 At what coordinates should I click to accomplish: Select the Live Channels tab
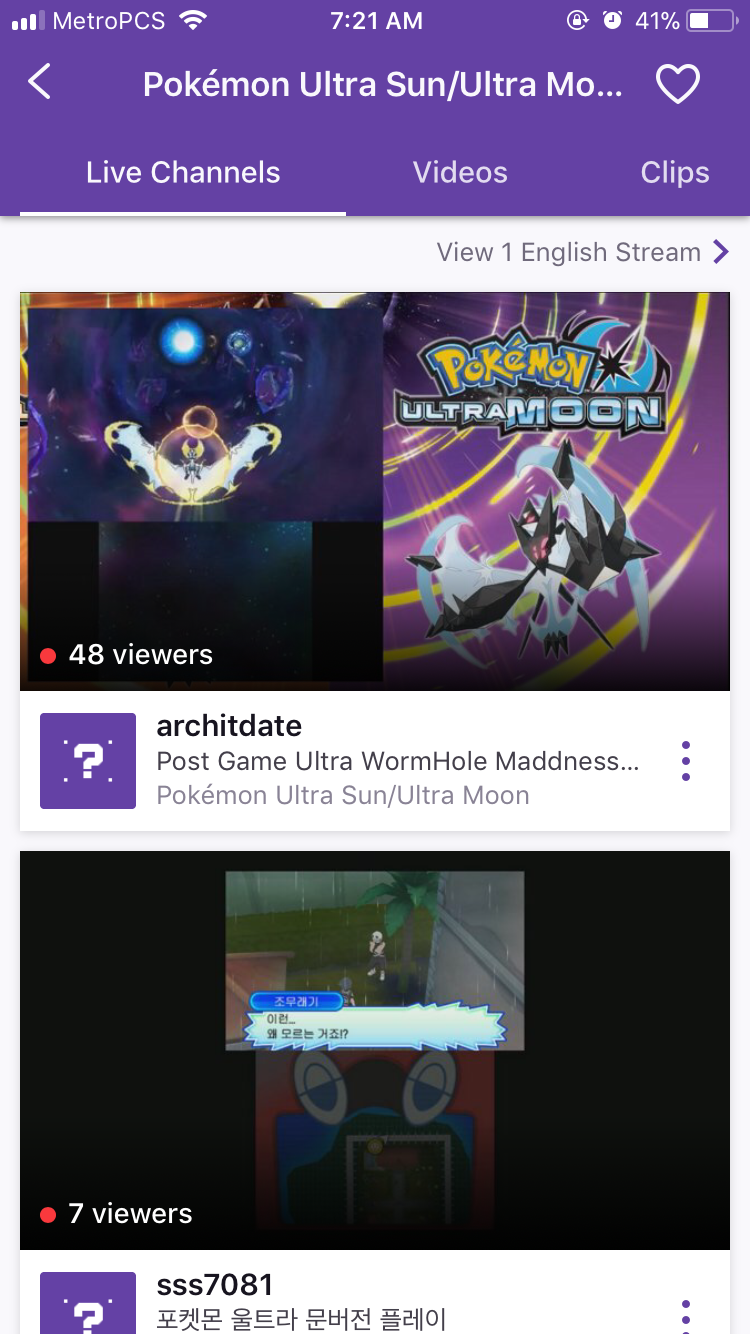(x=183, y=172)
